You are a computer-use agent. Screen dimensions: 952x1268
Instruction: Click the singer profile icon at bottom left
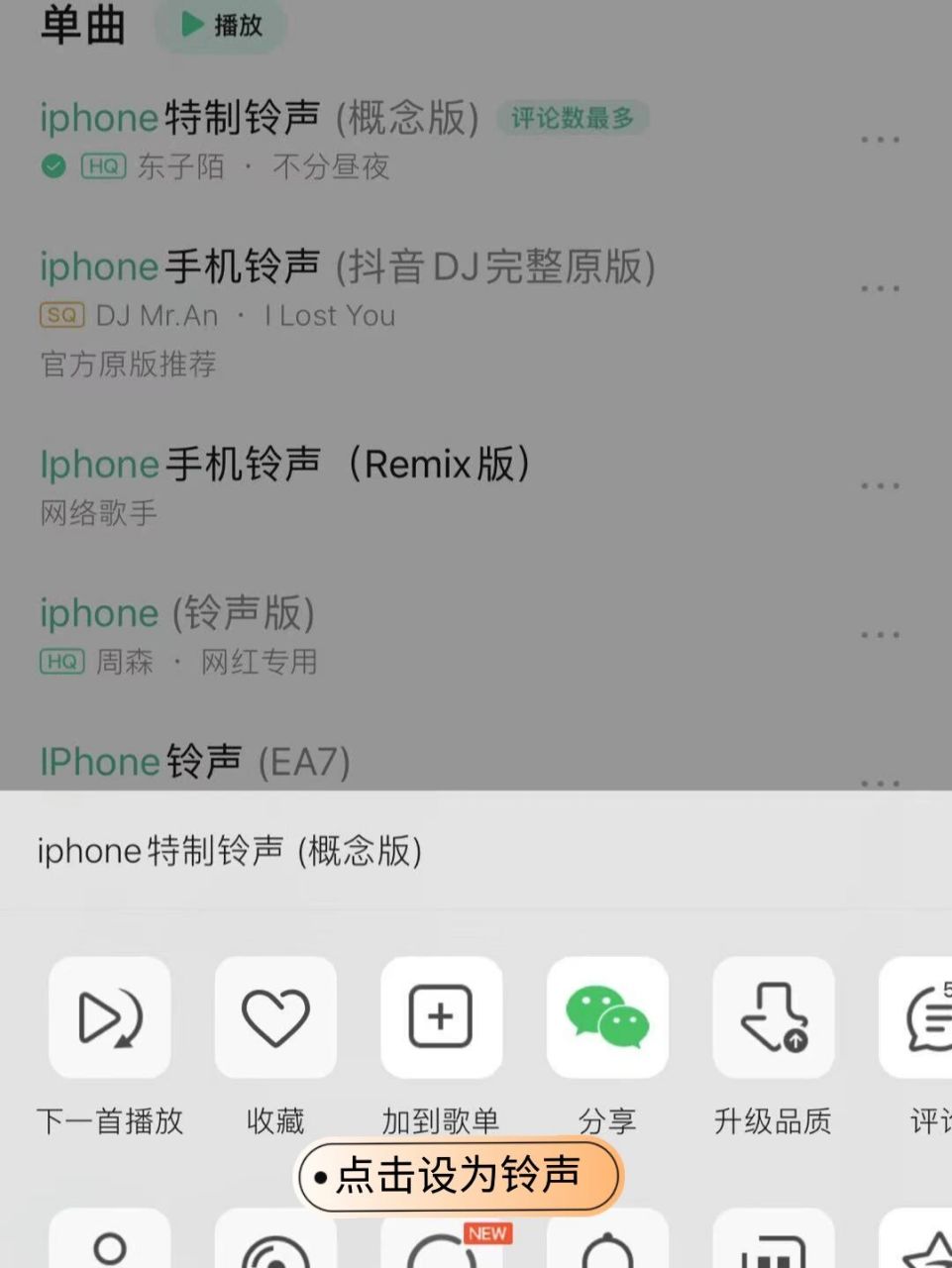(109, 1253)
